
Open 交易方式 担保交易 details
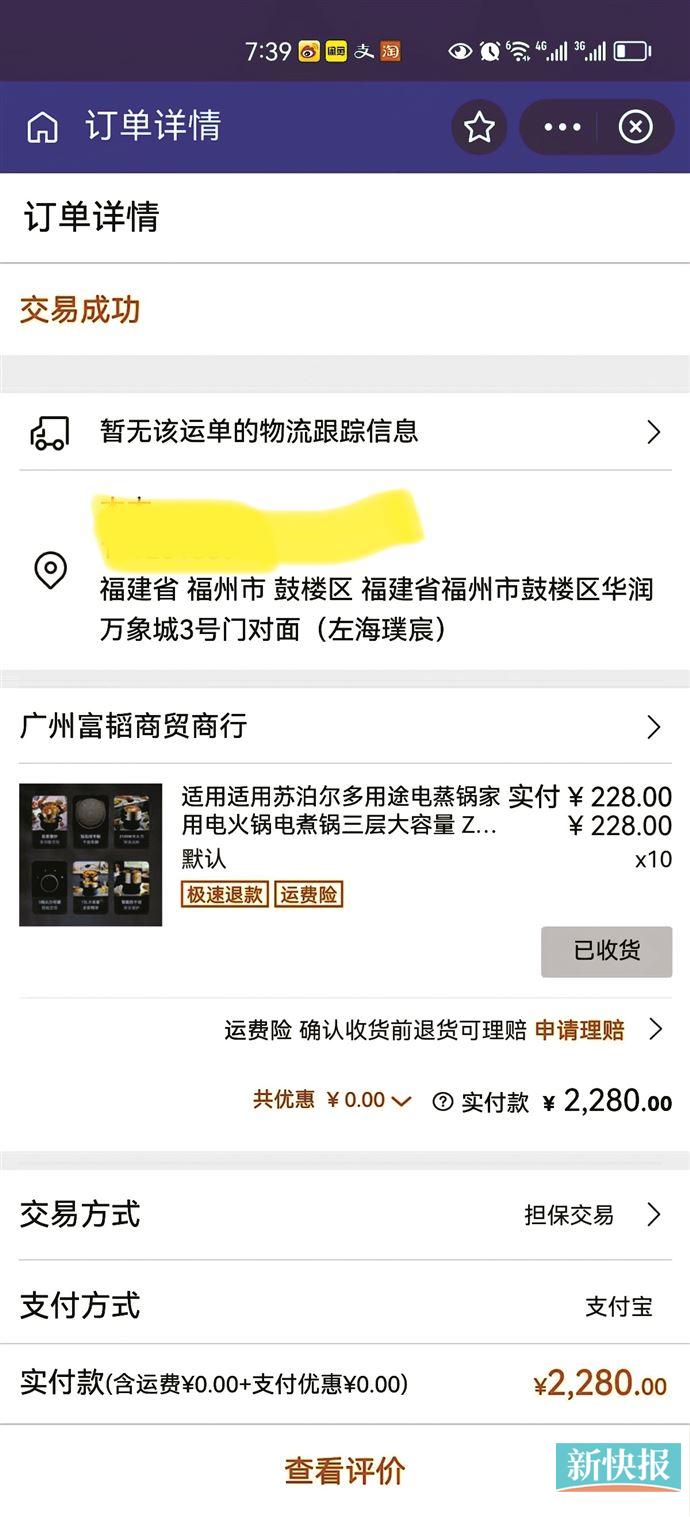tap(590, 1215)
